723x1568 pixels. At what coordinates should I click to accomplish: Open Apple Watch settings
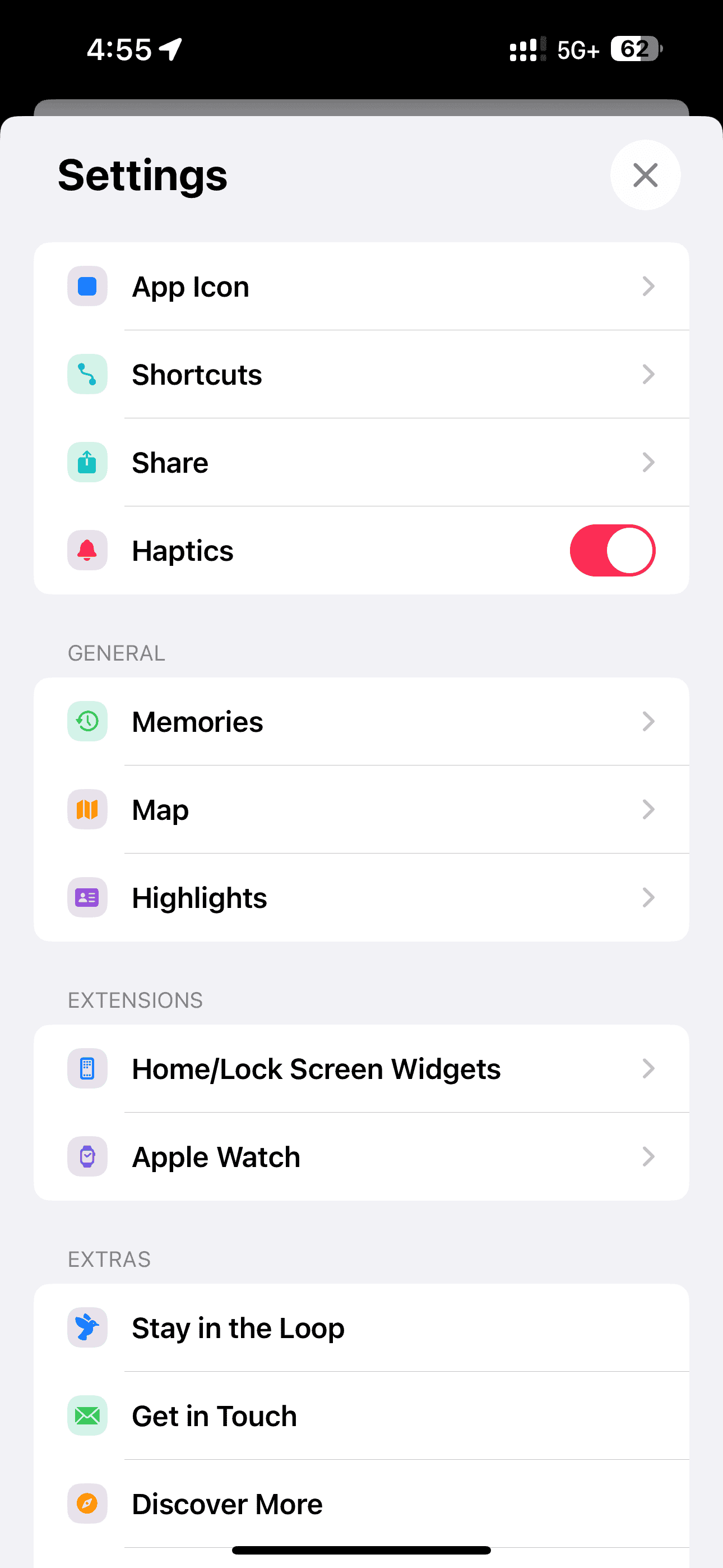tap(361, 1156)
